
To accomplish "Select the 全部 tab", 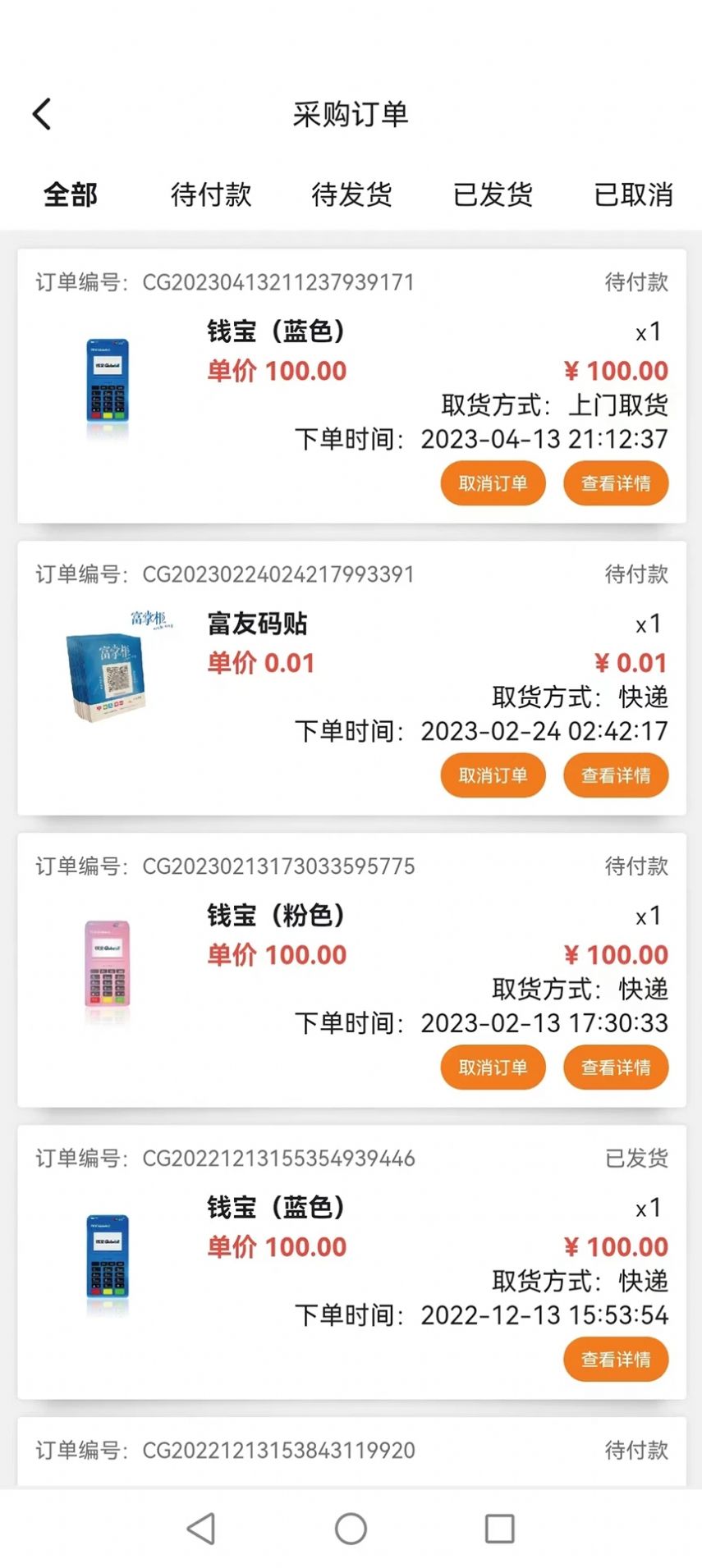I will 71,195.
